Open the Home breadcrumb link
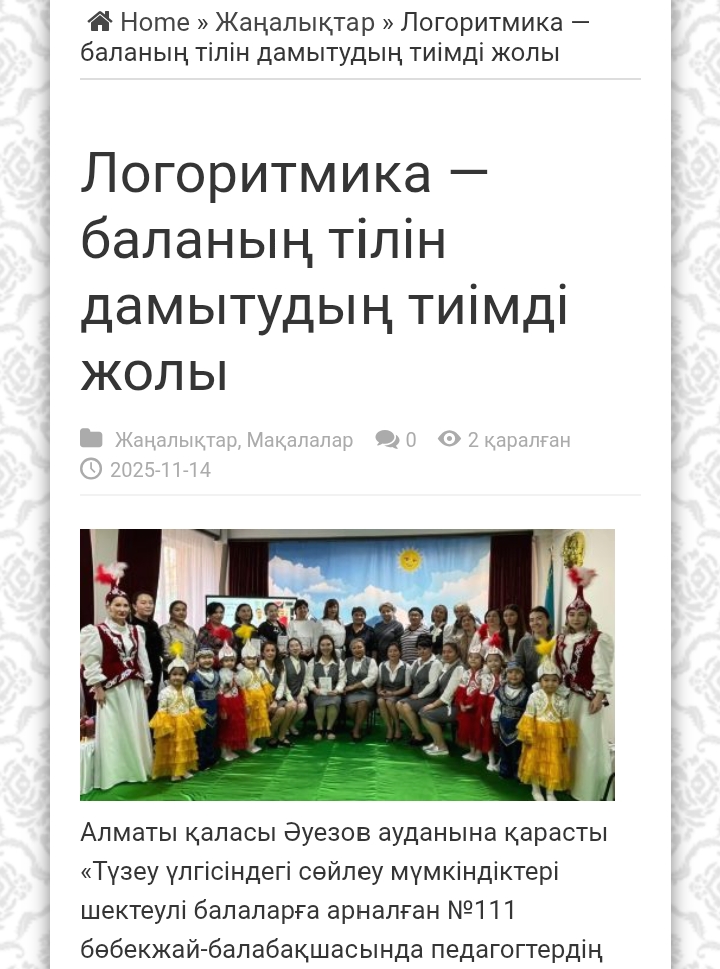The image size is (720, 969). [x=154, y=22]
